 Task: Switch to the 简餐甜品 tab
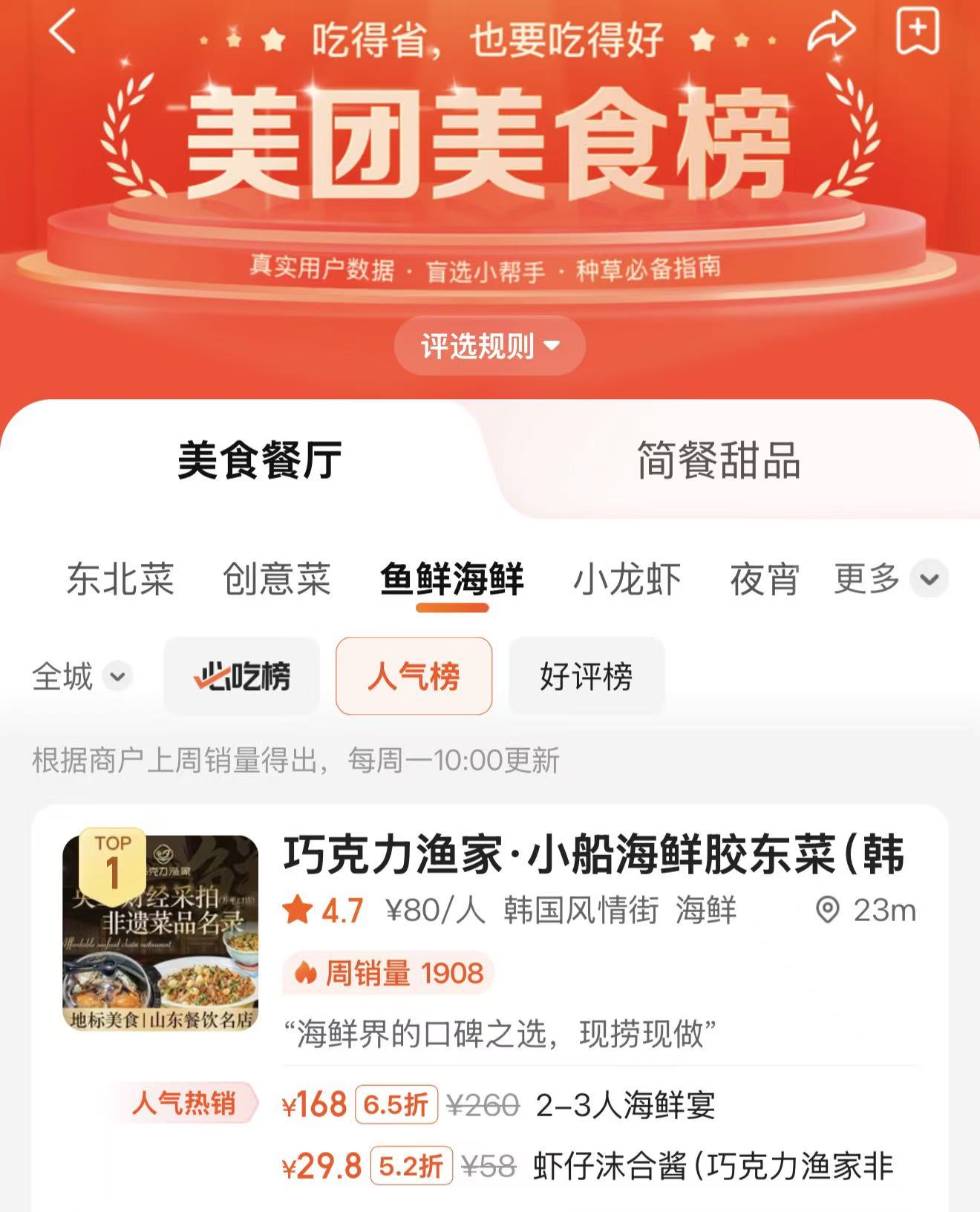(719, 460)
